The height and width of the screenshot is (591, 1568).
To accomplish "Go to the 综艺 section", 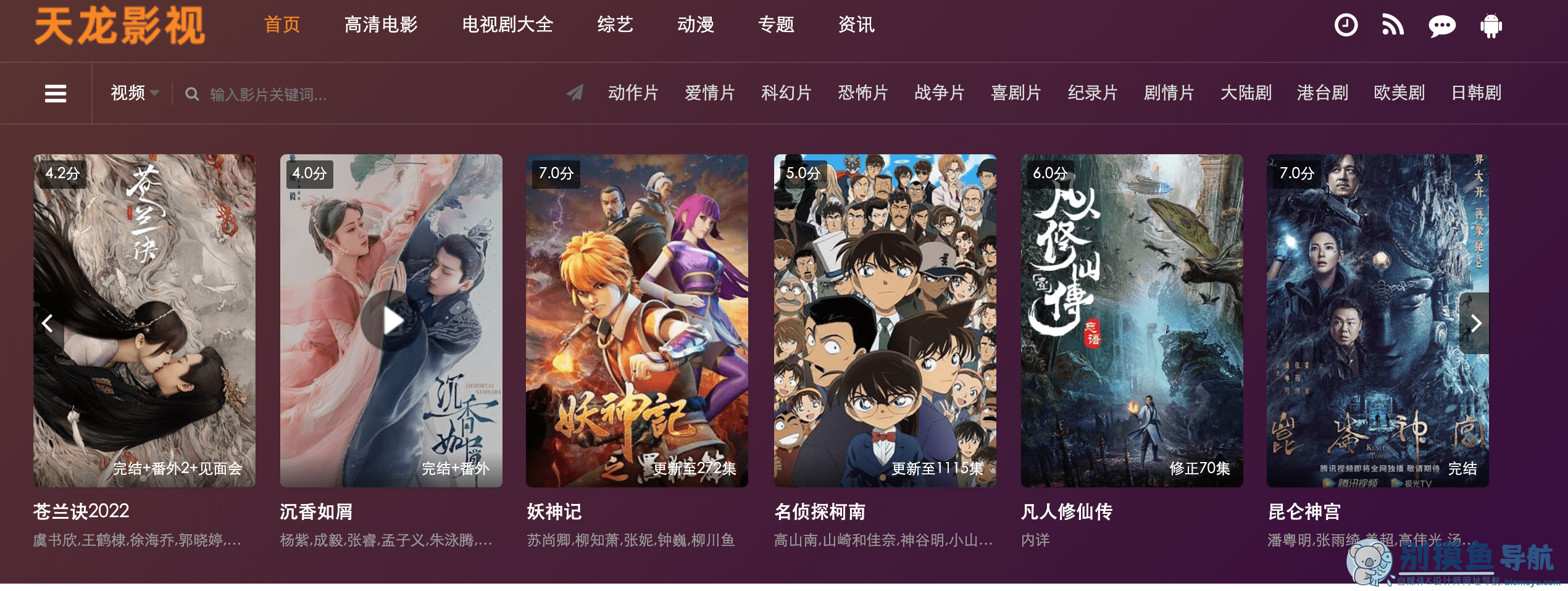I will point(615,25).
